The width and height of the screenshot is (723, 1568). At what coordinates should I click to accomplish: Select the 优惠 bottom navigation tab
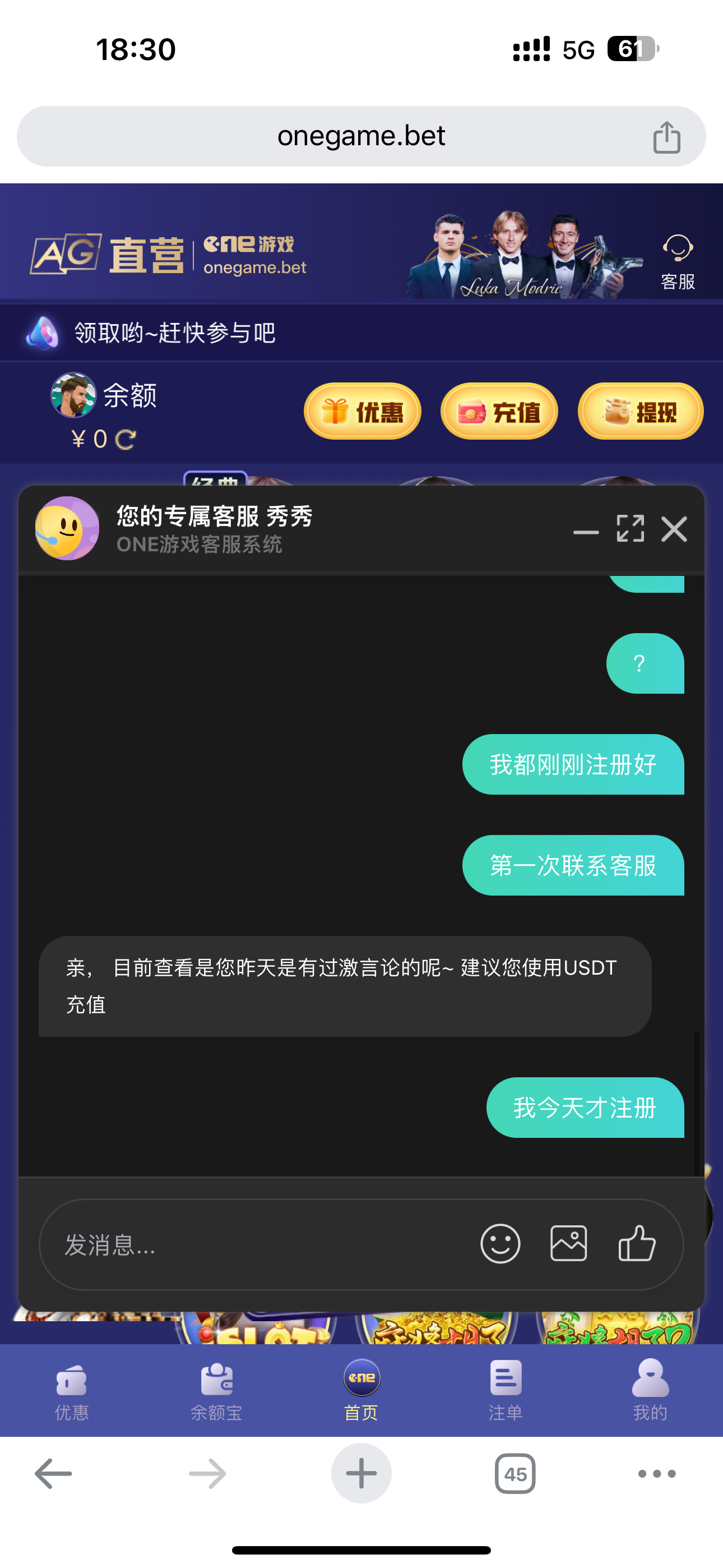click(x=72, y=1390)
